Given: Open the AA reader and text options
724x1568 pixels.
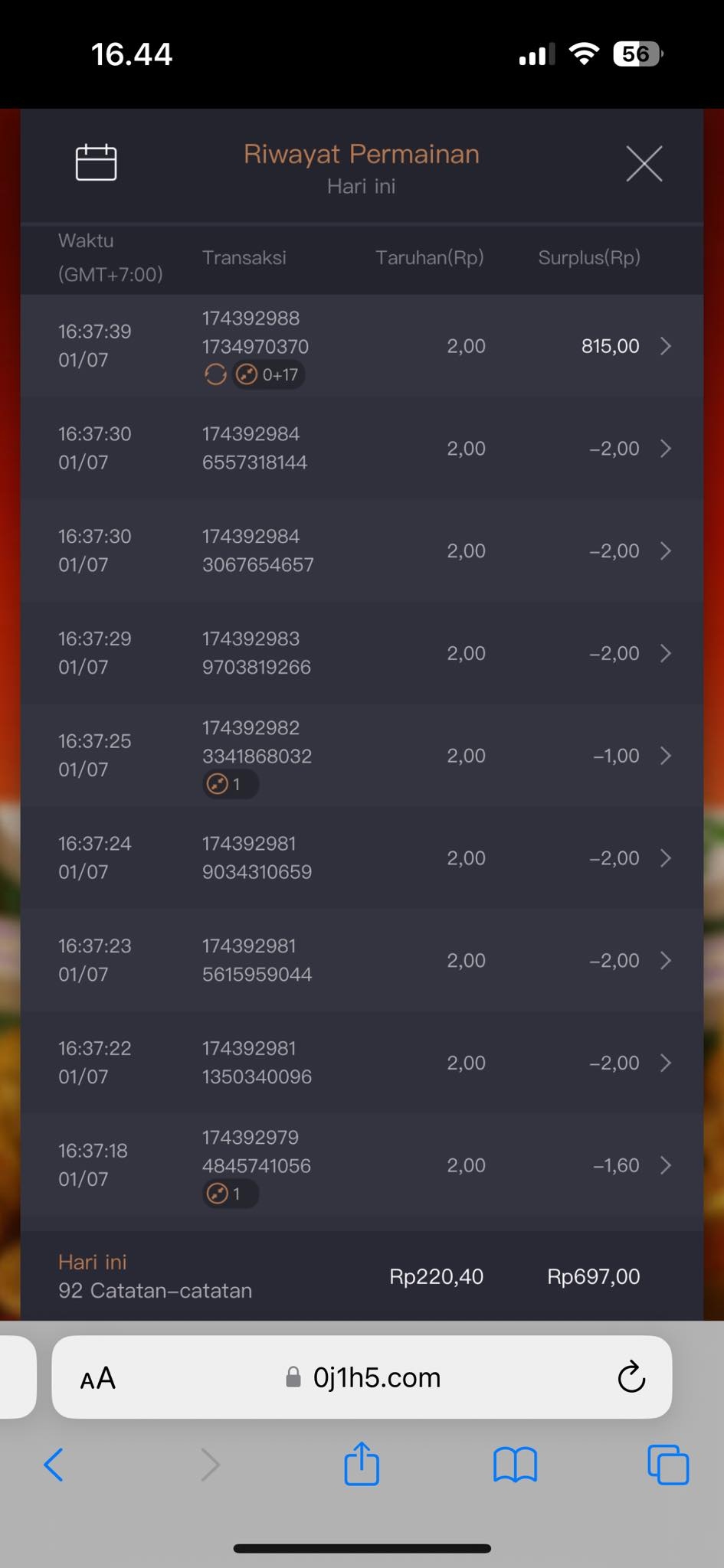Looking at the screenshot, I should pos(98,1379).
